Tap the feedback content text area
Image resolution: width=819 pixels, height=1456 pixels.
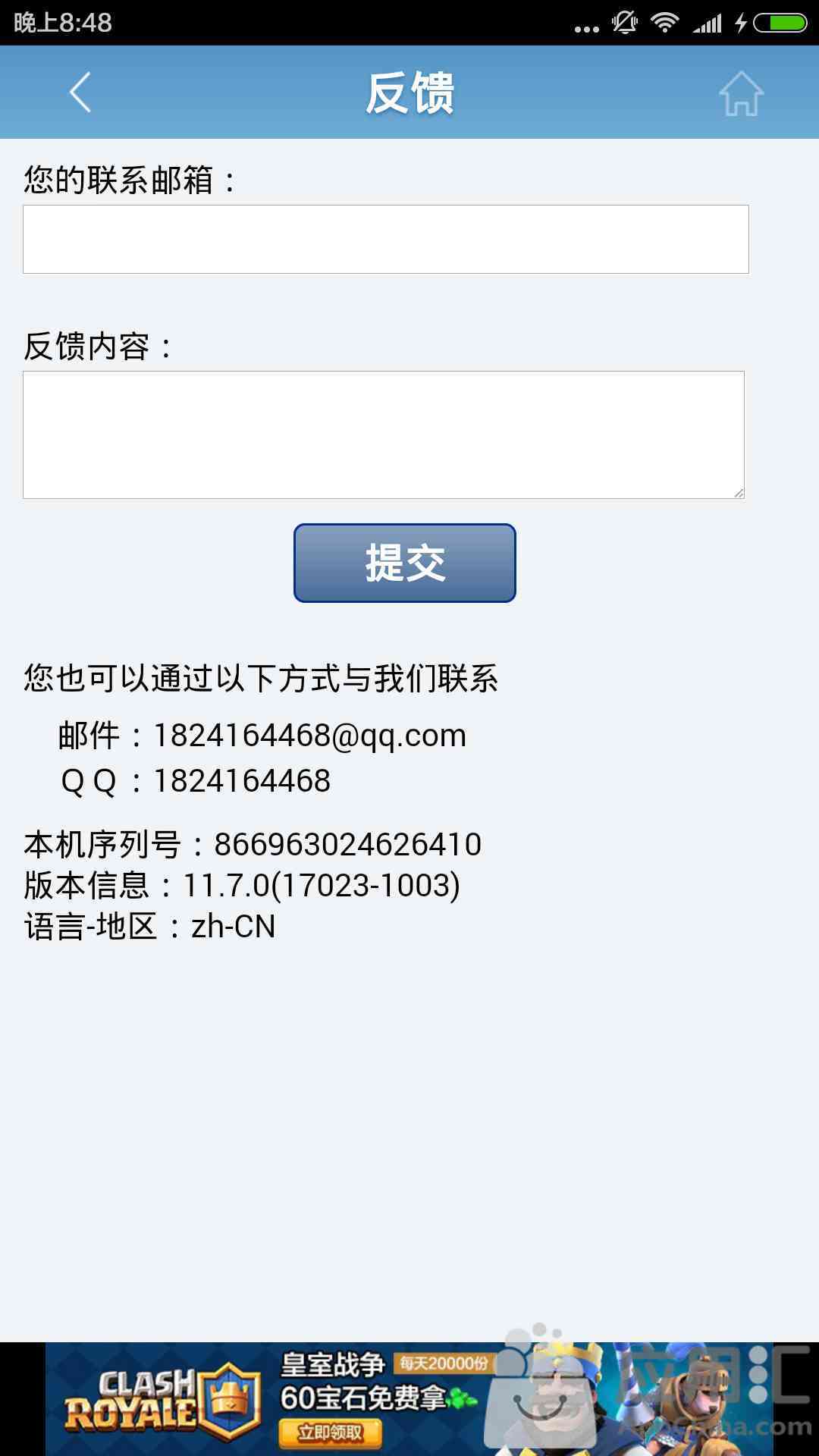pyautogui.click(x=384, y=435)
